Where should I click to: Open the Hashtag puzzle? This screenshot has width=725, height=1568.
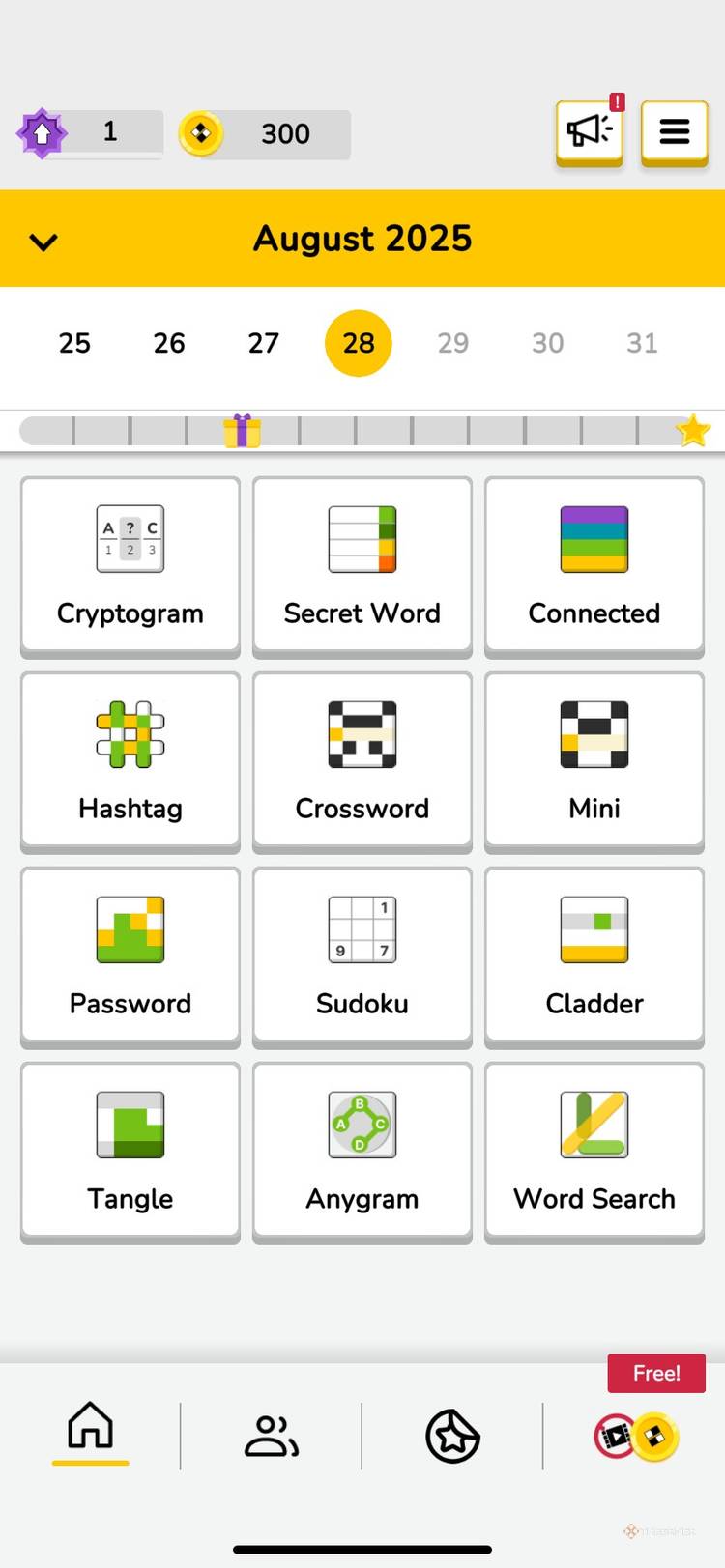pos(130,761)
